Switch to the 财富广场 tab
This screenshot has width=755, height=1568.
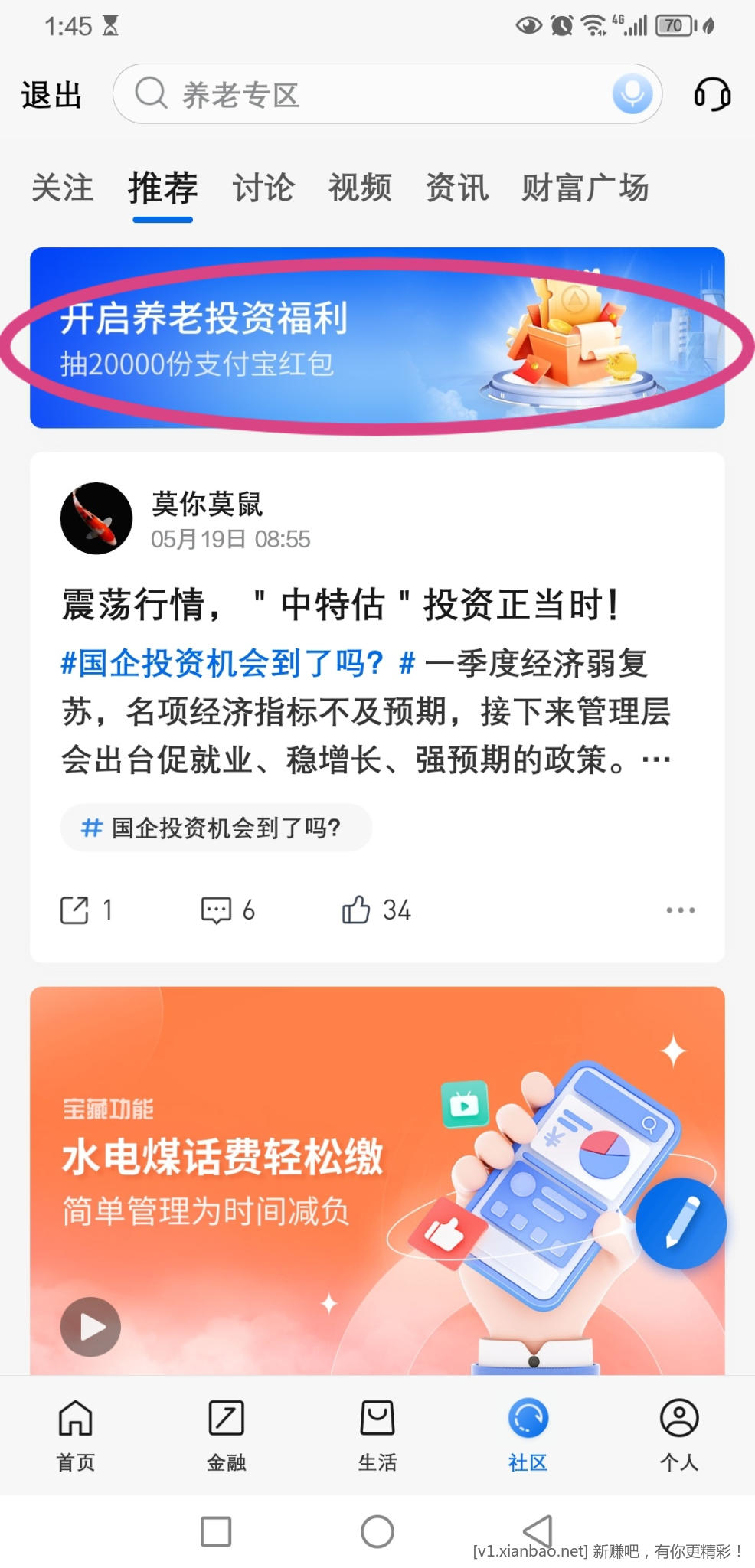tap(585, 188)
